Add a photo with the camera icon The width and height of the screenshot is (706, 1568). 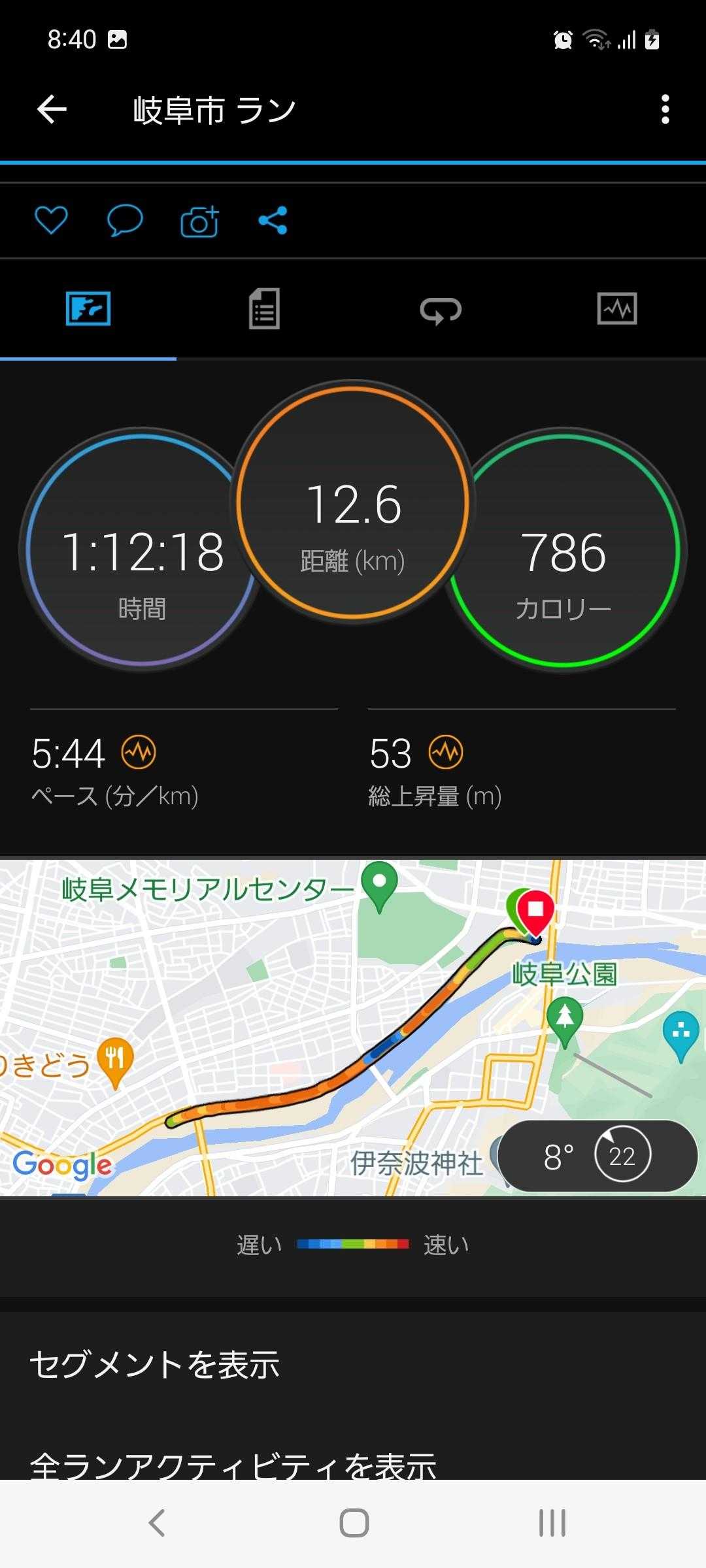pos(199,221)
